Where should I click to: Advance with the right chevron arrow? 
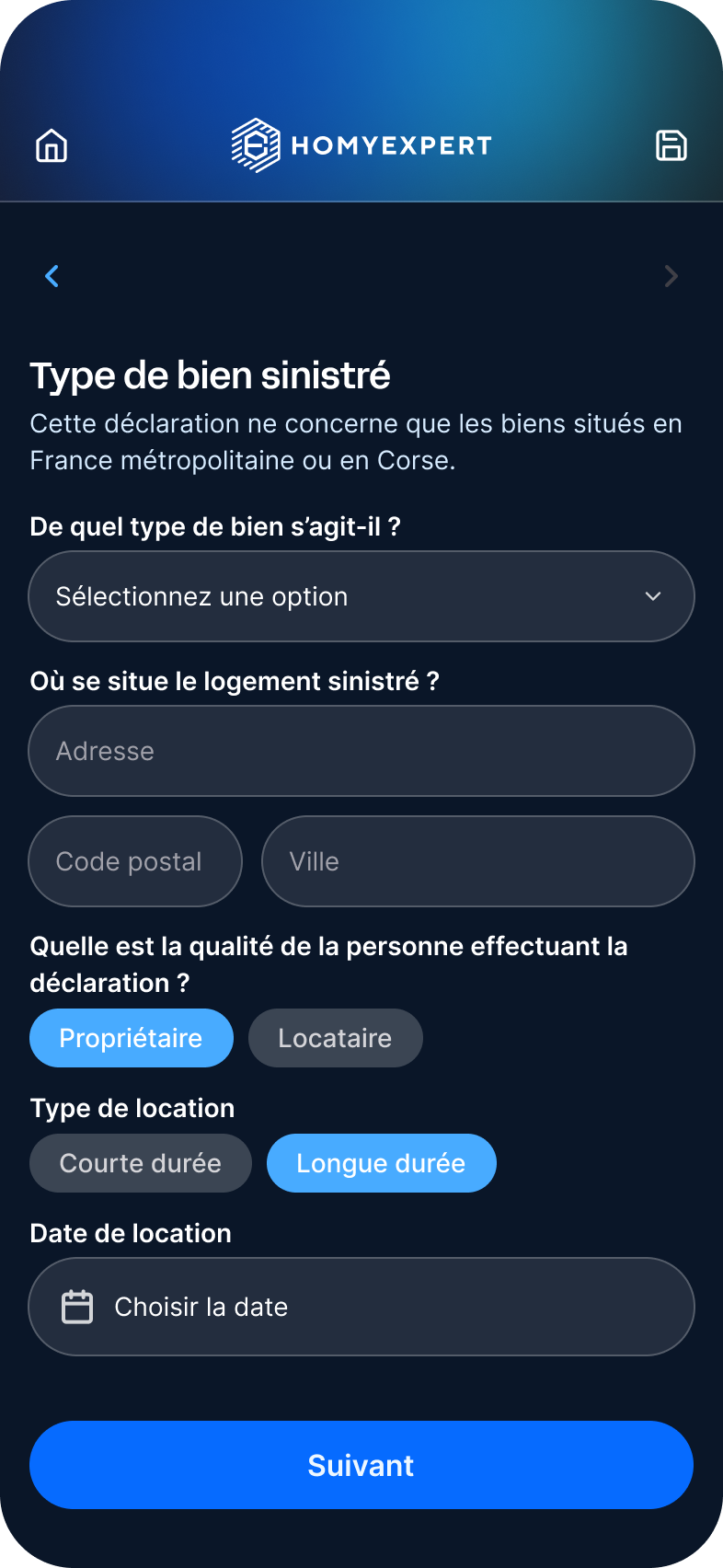click(x=671, y=276)
